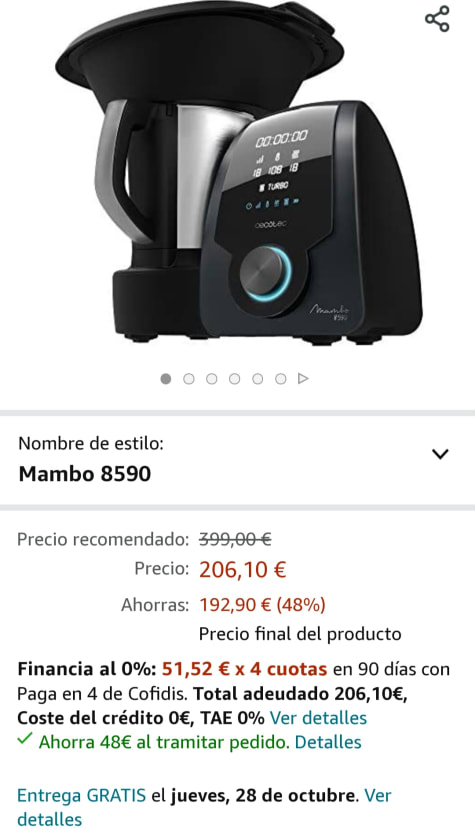Viewport: 475px width, 829px height.
Task: View Detalles of the 48€ savings
Action: point(328,742)
